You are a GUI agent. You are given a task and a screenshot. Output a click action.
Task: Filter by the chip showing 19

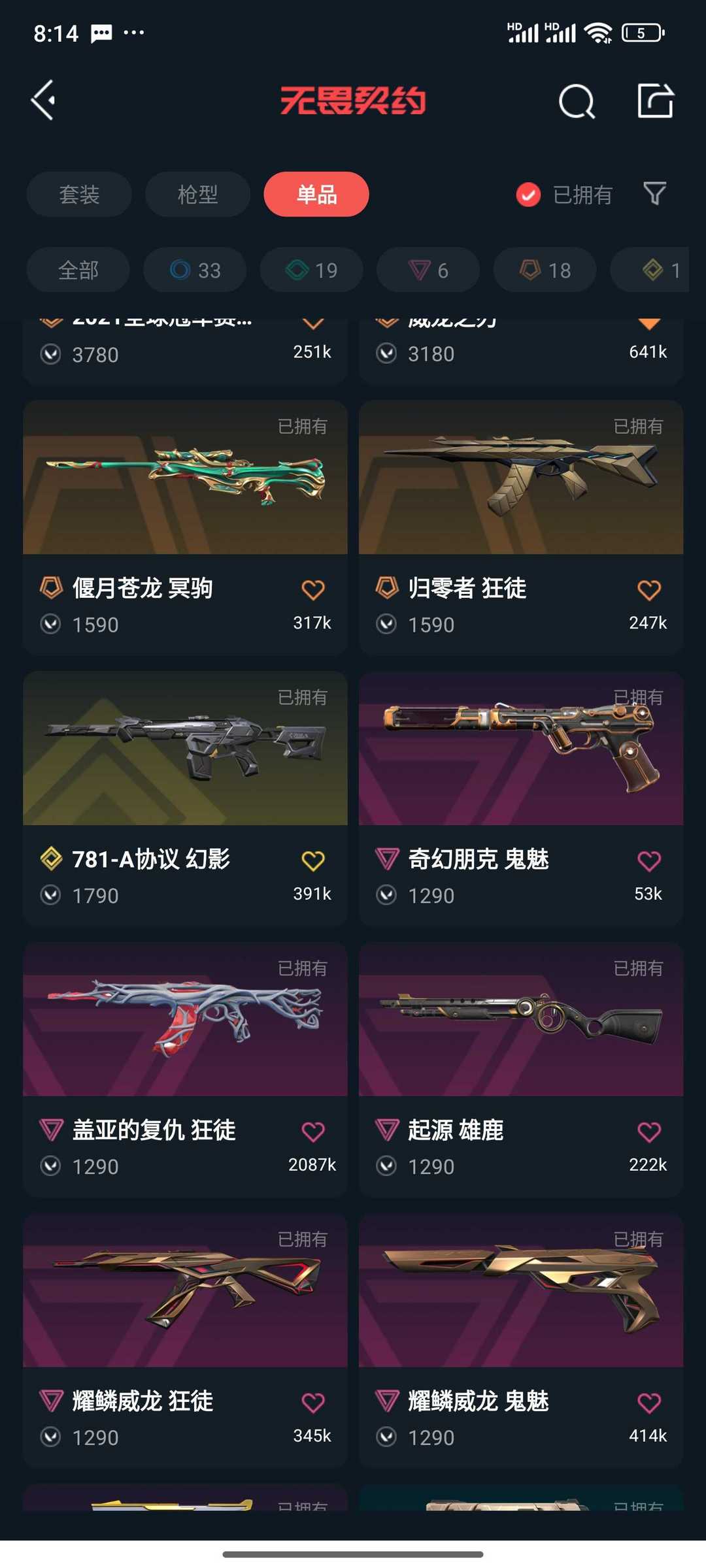click(x=312, y=270)
